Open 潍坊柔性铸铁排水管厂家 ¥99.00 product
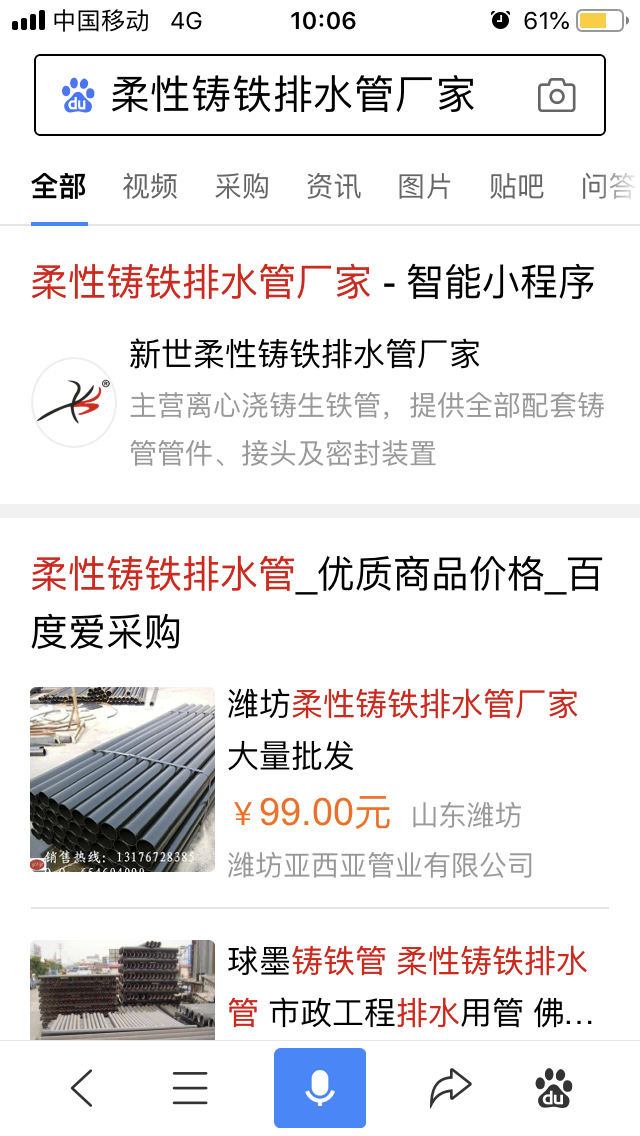Screen dimensions: 640x1136 tap(403, 705)
